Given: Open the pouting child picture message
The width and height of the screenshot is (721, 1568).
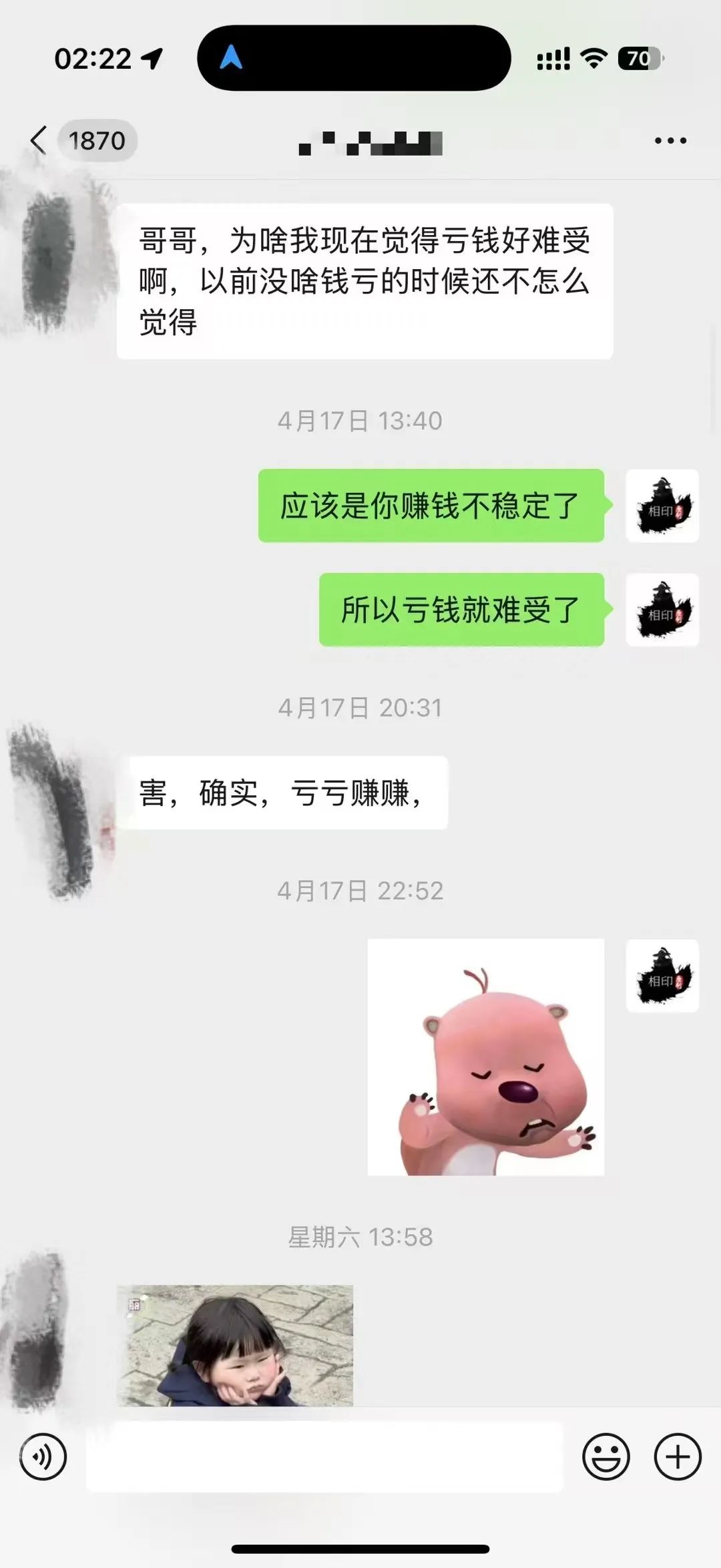Looking at the screenshot, I should click(235, 1345).
